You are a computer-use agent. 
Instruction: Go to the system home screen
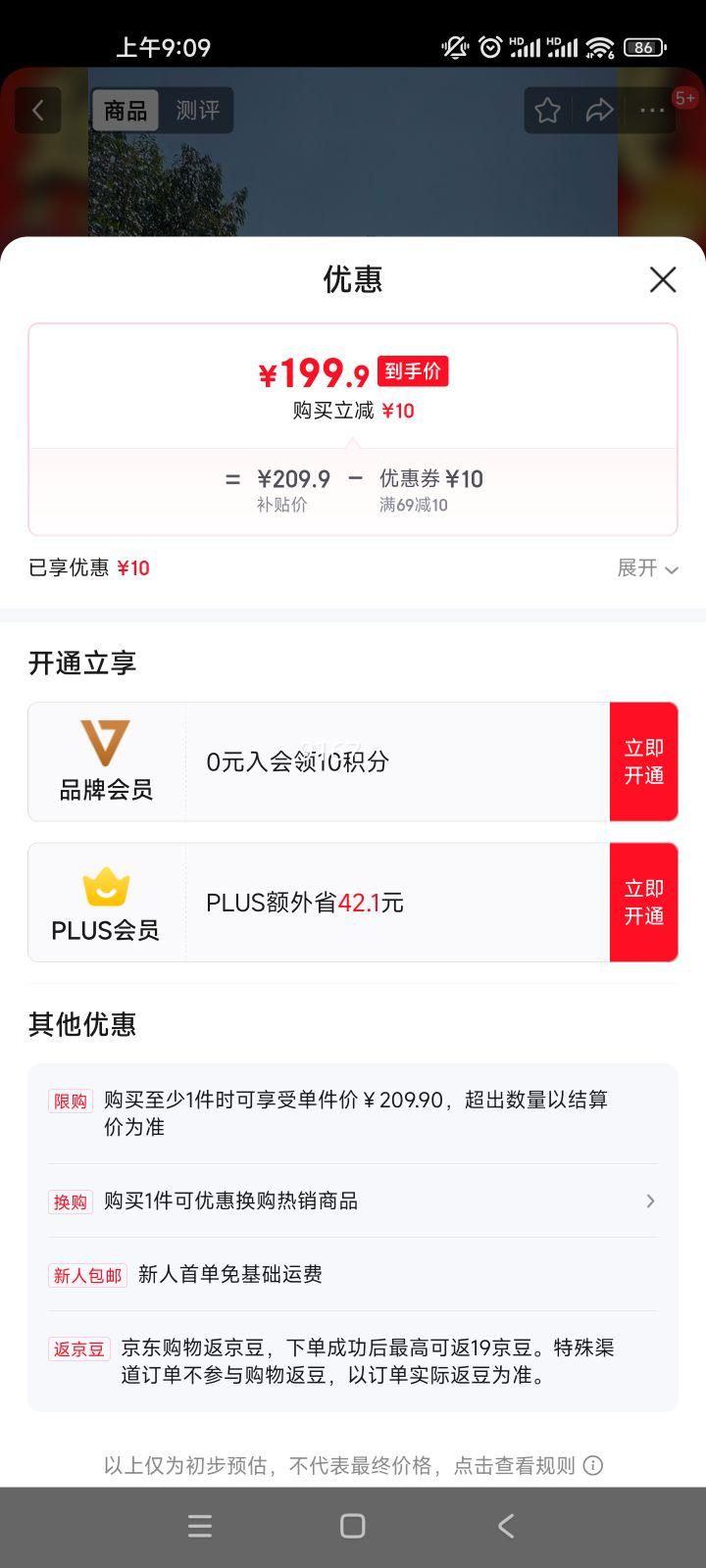pos(352,1526)
